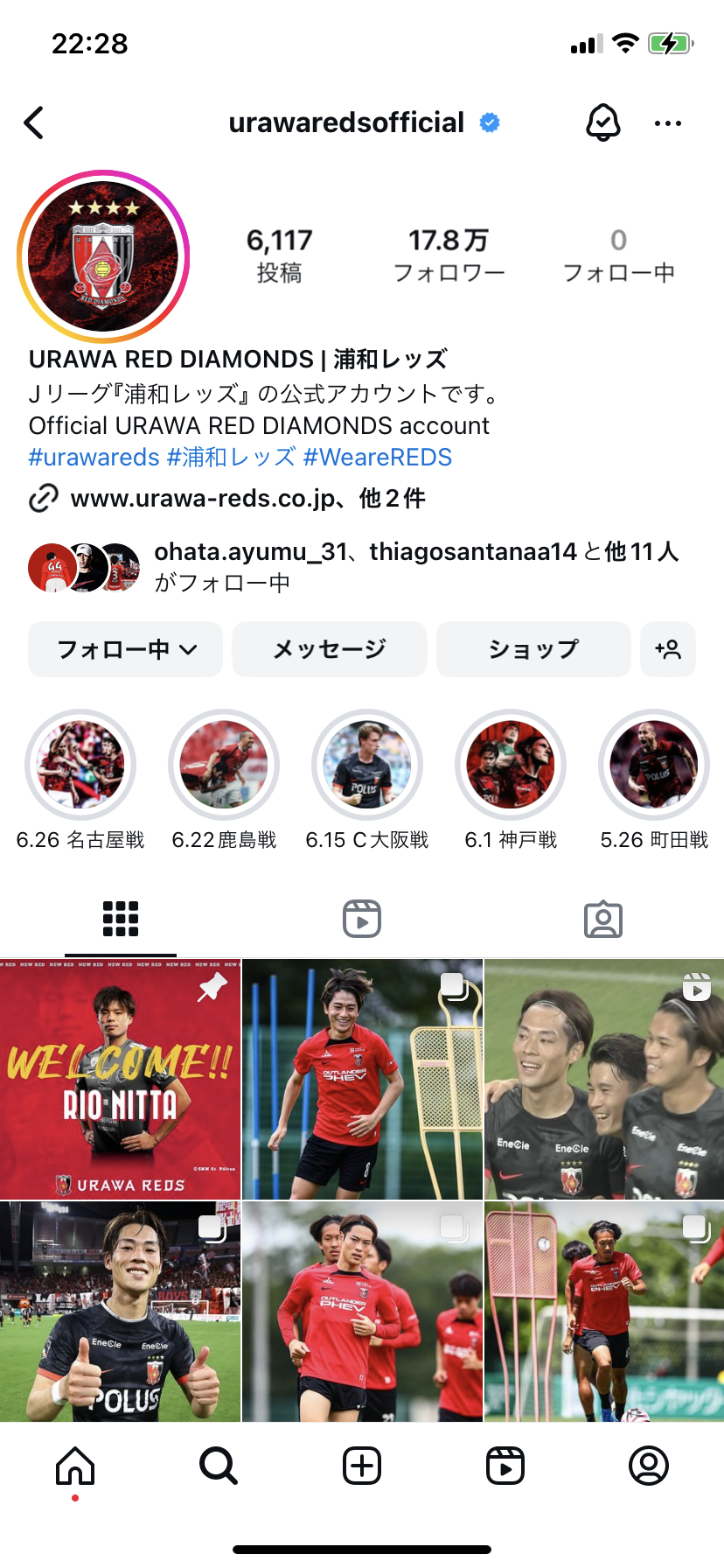Viewport: 724px width, 1568px height.
Task: Go to the Home feed tab
Action: pyautogui.click(x=75, y=1466)
